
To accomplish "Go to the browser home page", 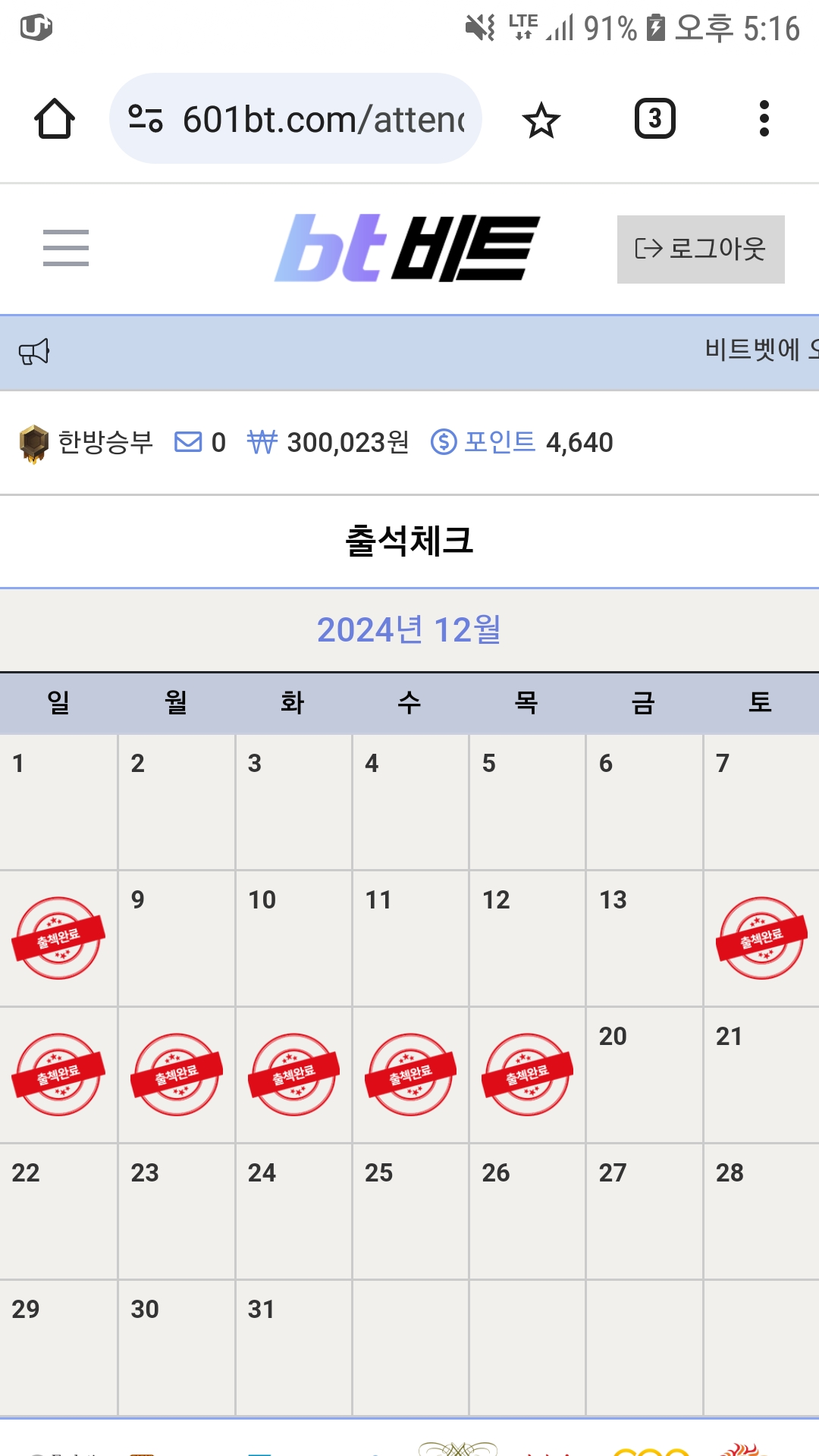I will [55, 119].
